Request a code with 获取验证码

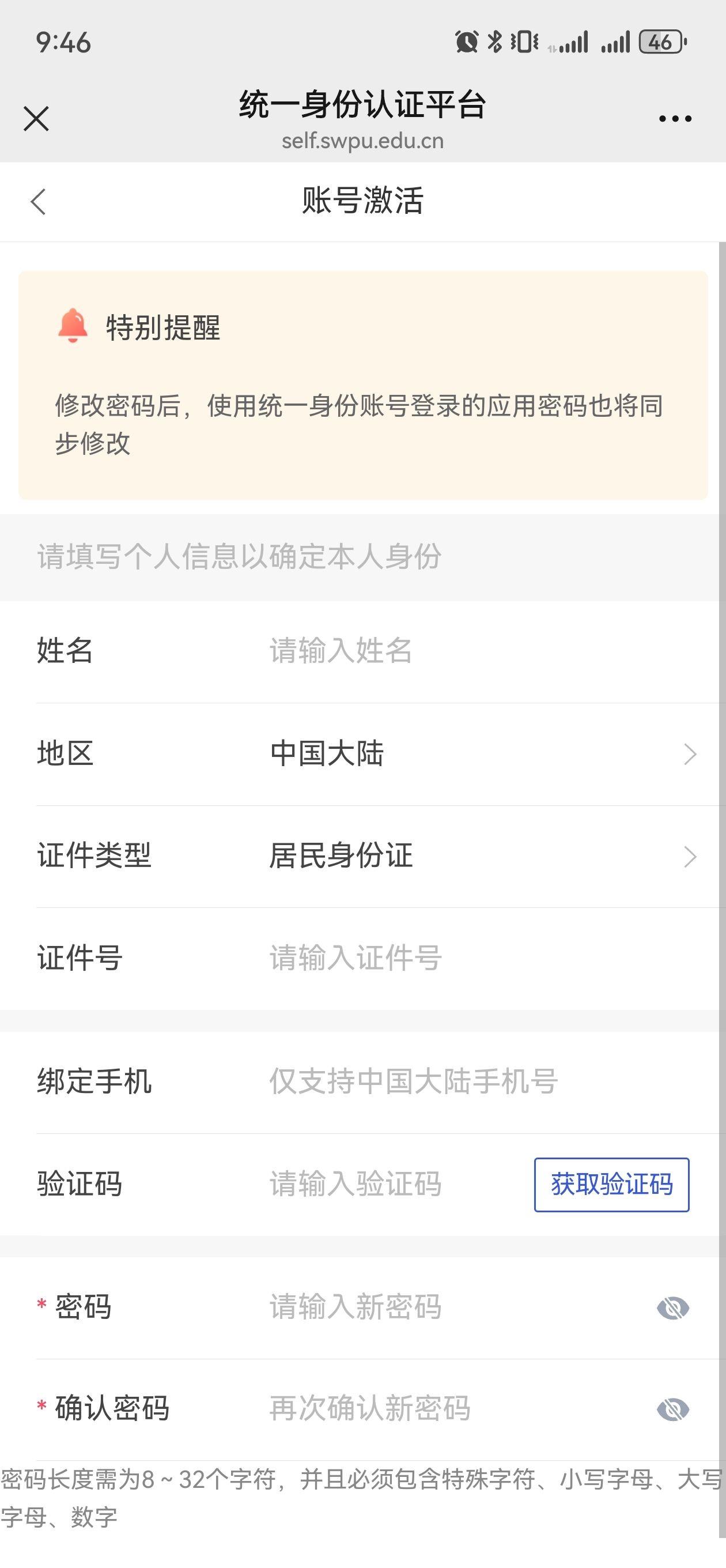coord(611,1185)
